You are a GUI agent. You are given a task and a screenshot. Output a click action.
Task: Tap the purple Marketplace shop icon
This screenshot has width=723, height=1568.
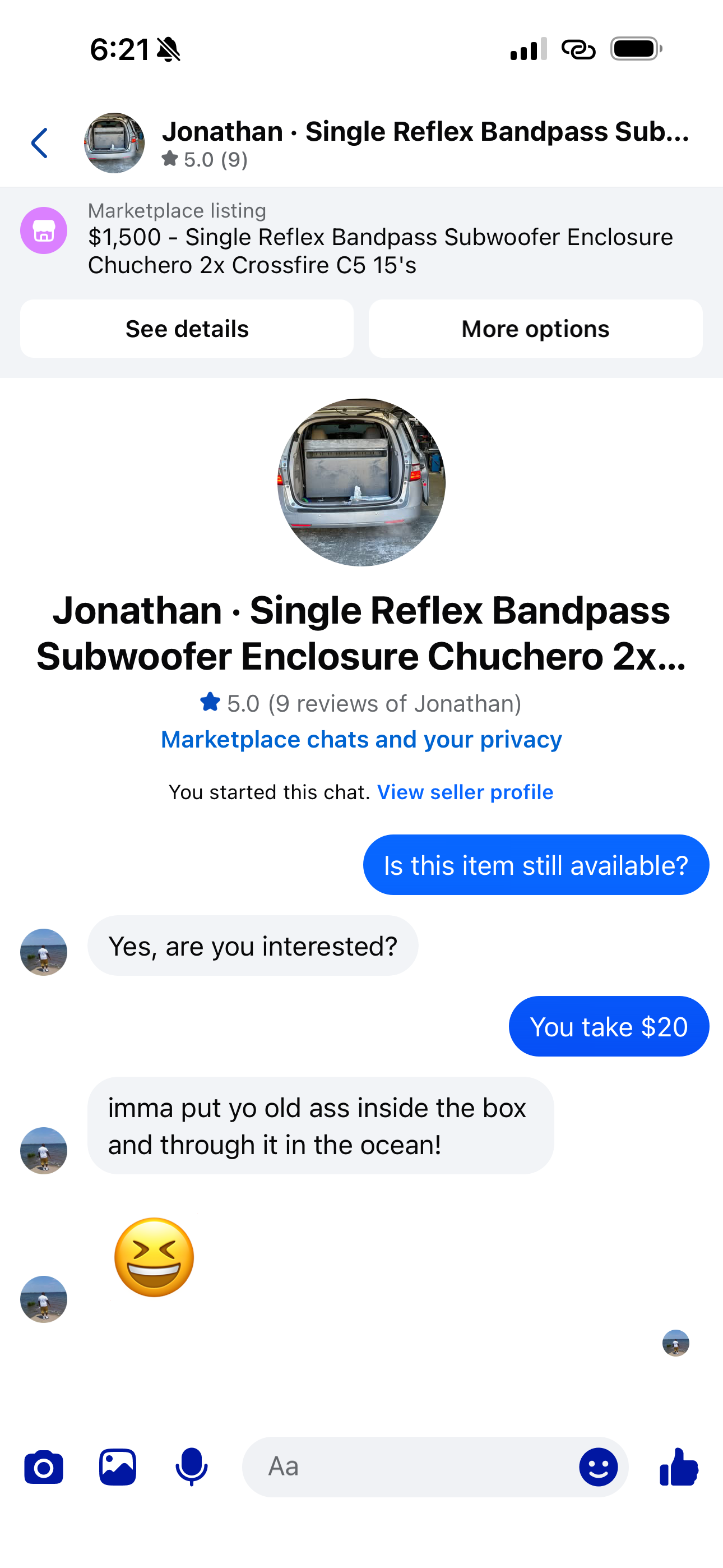[43, 229]
